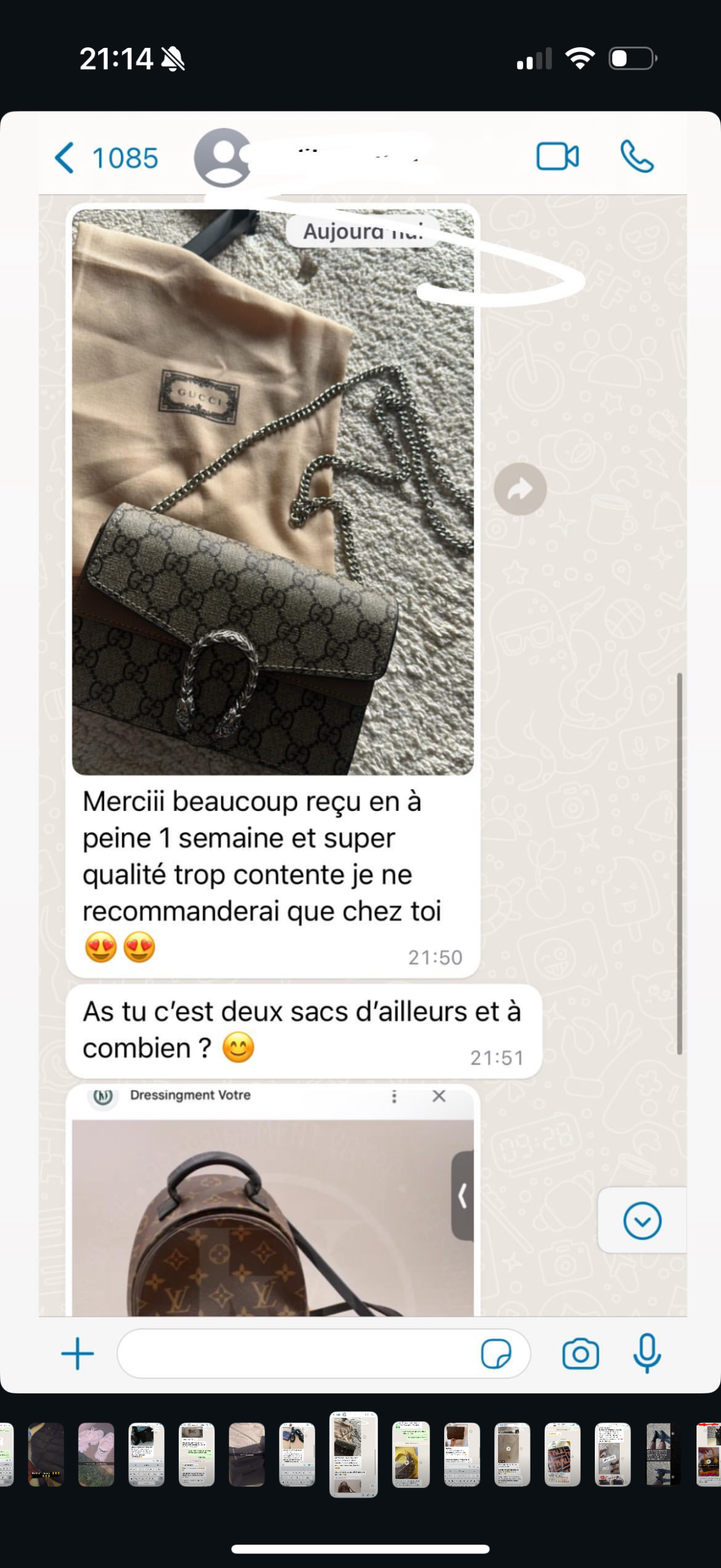Open the dark jacket photo thumbnail

[46, 1454]
